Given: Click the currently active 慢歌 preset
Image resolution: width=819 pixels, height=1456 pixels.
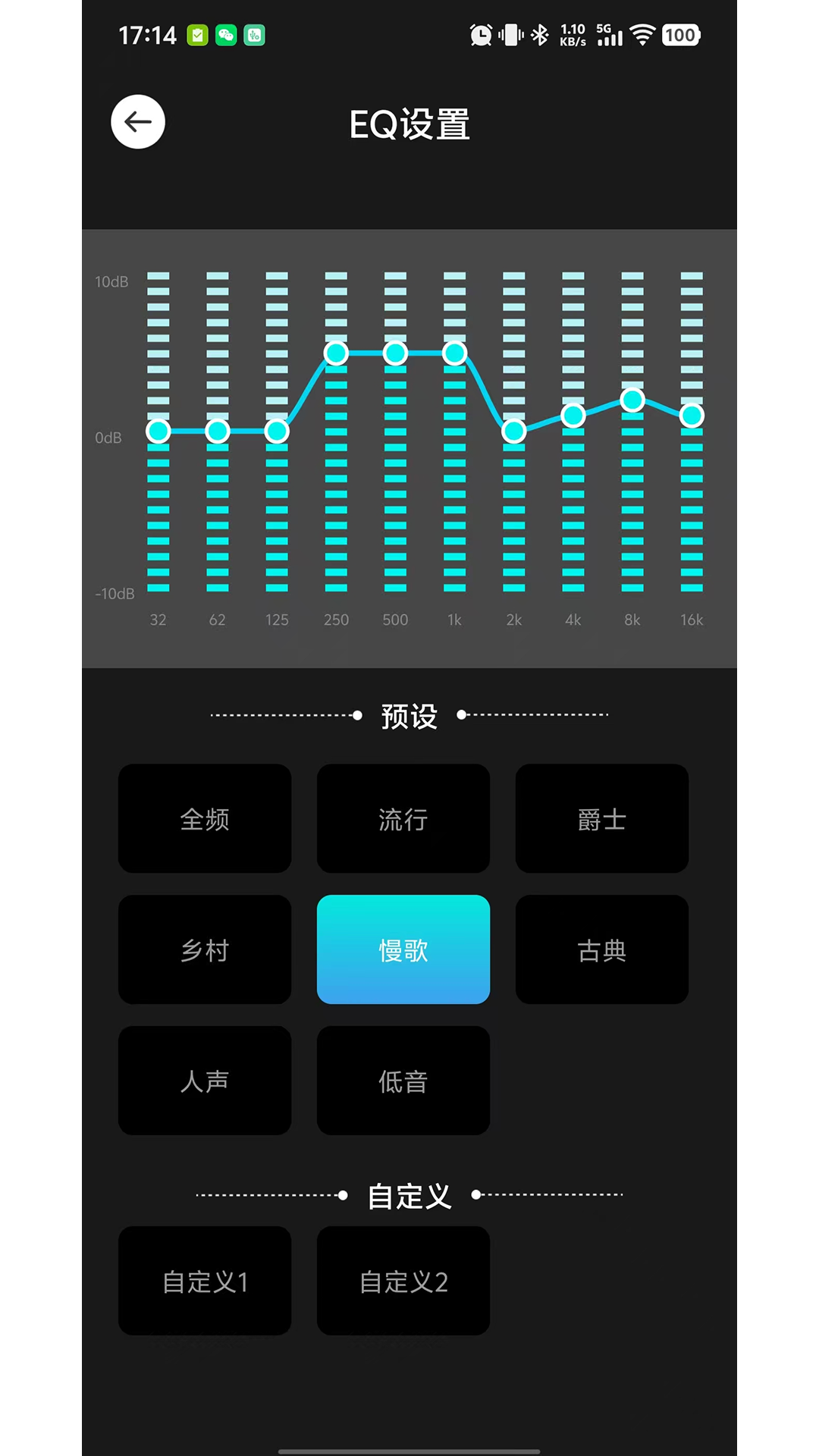Looking at the screenshot, I should (403, 949).
